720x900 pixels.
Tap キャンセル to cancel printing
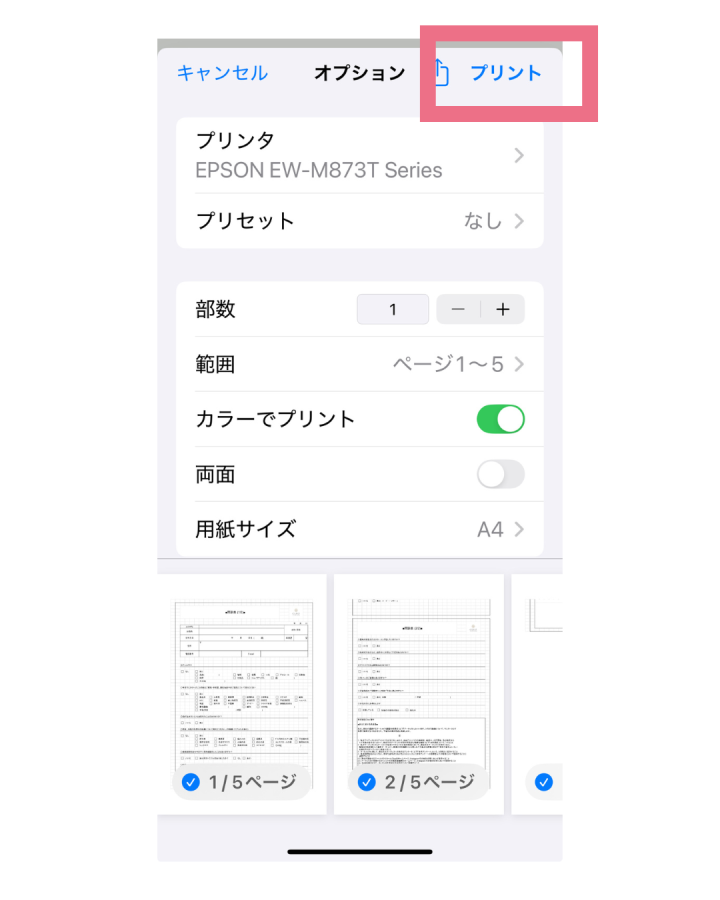click(x=222, y=73)
